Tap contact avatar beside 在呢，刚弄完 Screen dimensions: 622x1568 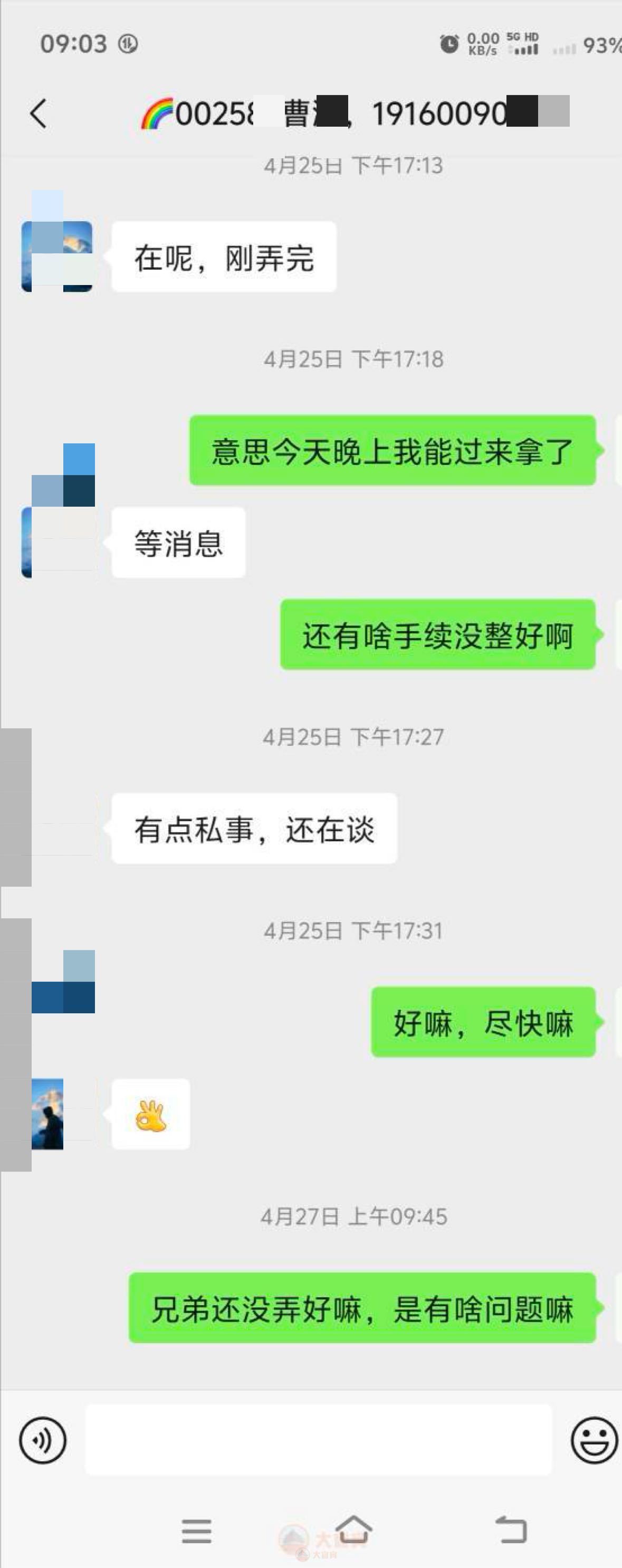57,256
